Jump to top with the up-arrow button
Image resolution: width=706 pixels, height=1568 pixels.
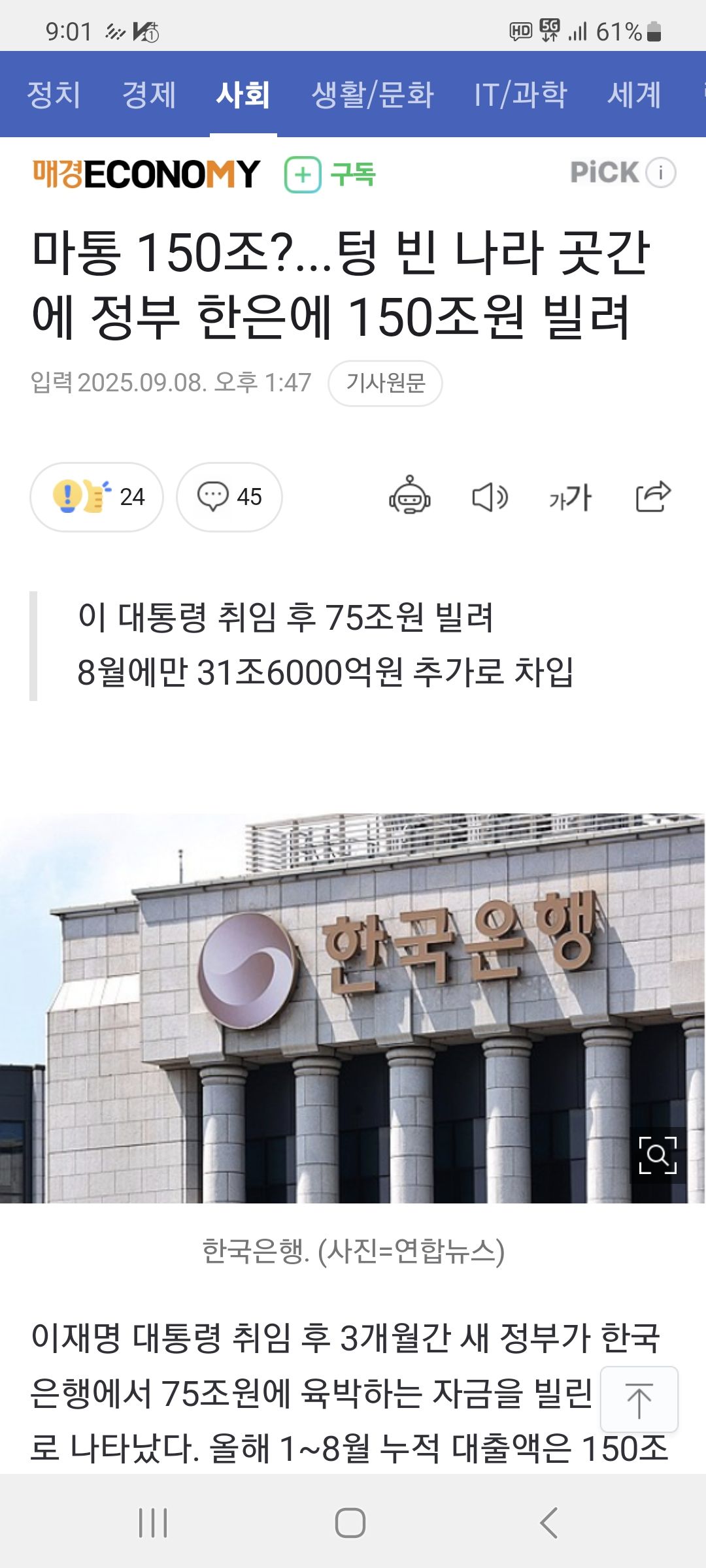(x=639, y=1399)
